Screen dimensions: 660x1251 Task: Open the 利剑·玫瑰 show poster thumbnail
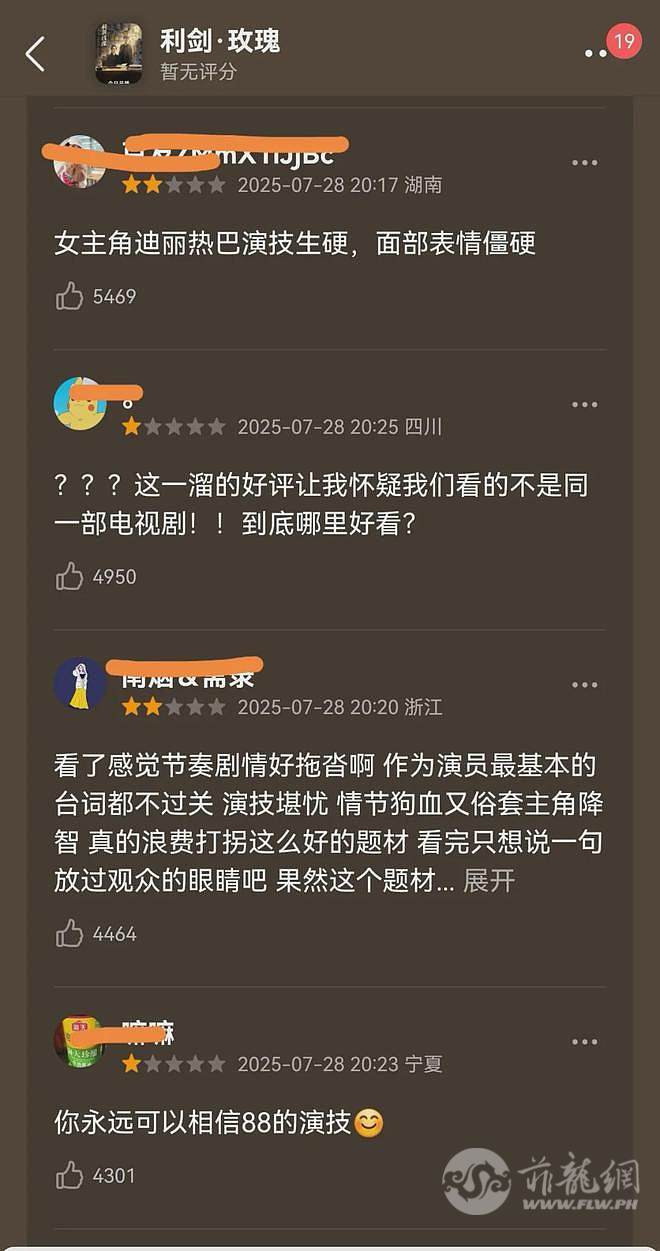118,54
